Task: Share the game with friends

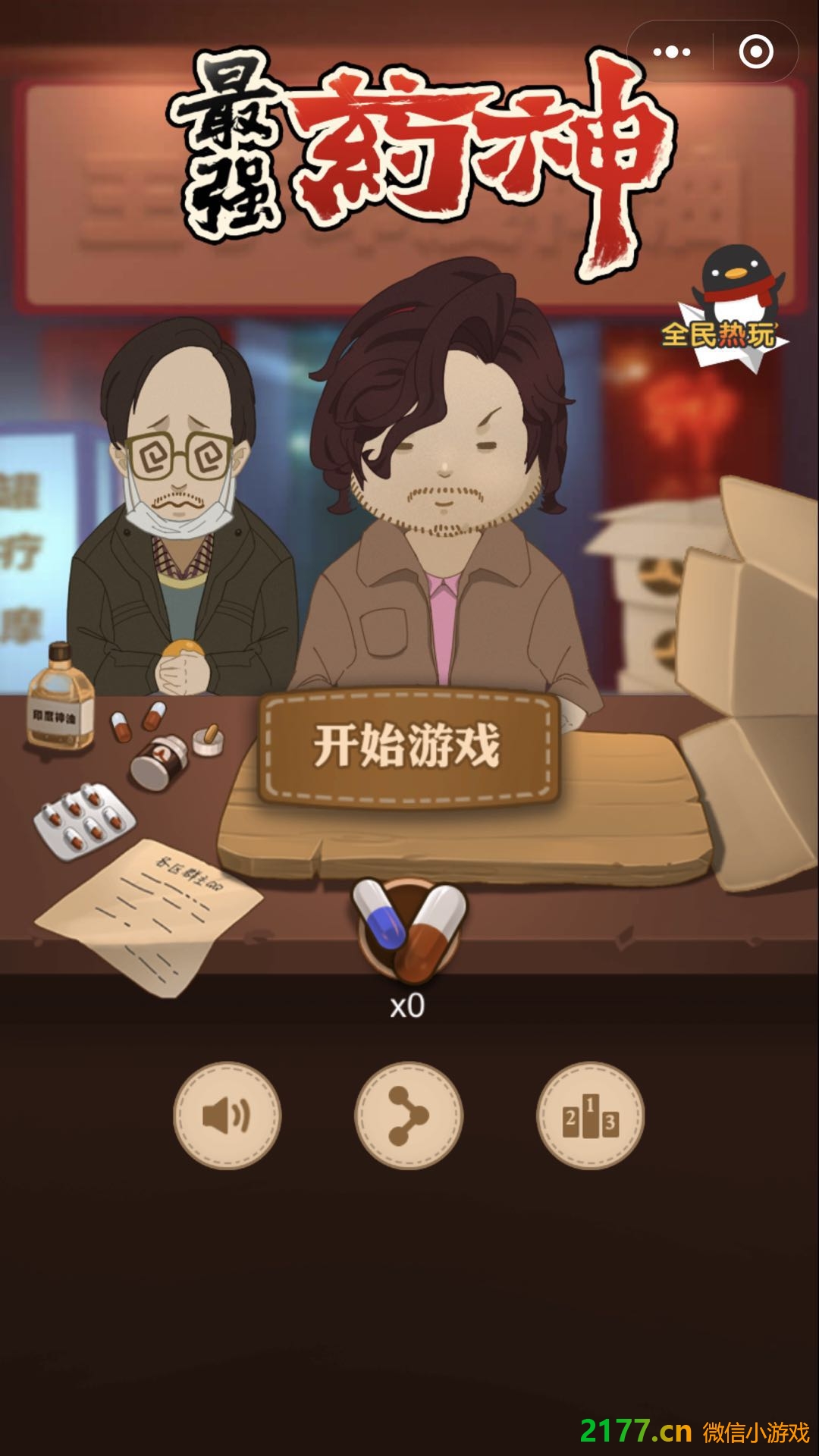Action: point(409,1116)
